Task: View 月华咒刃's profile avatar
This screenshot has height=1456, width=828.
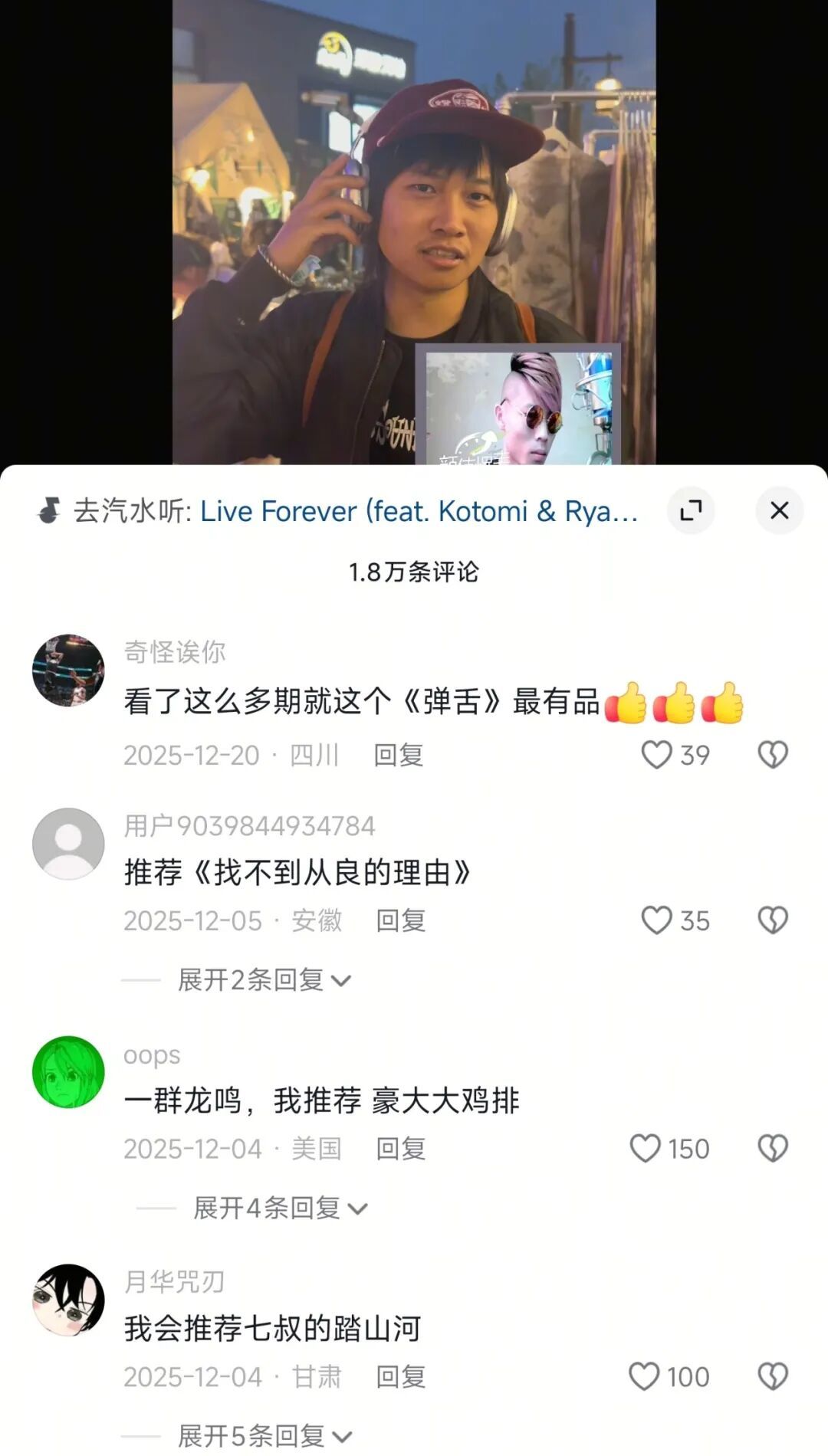Action: (68, 1300)
